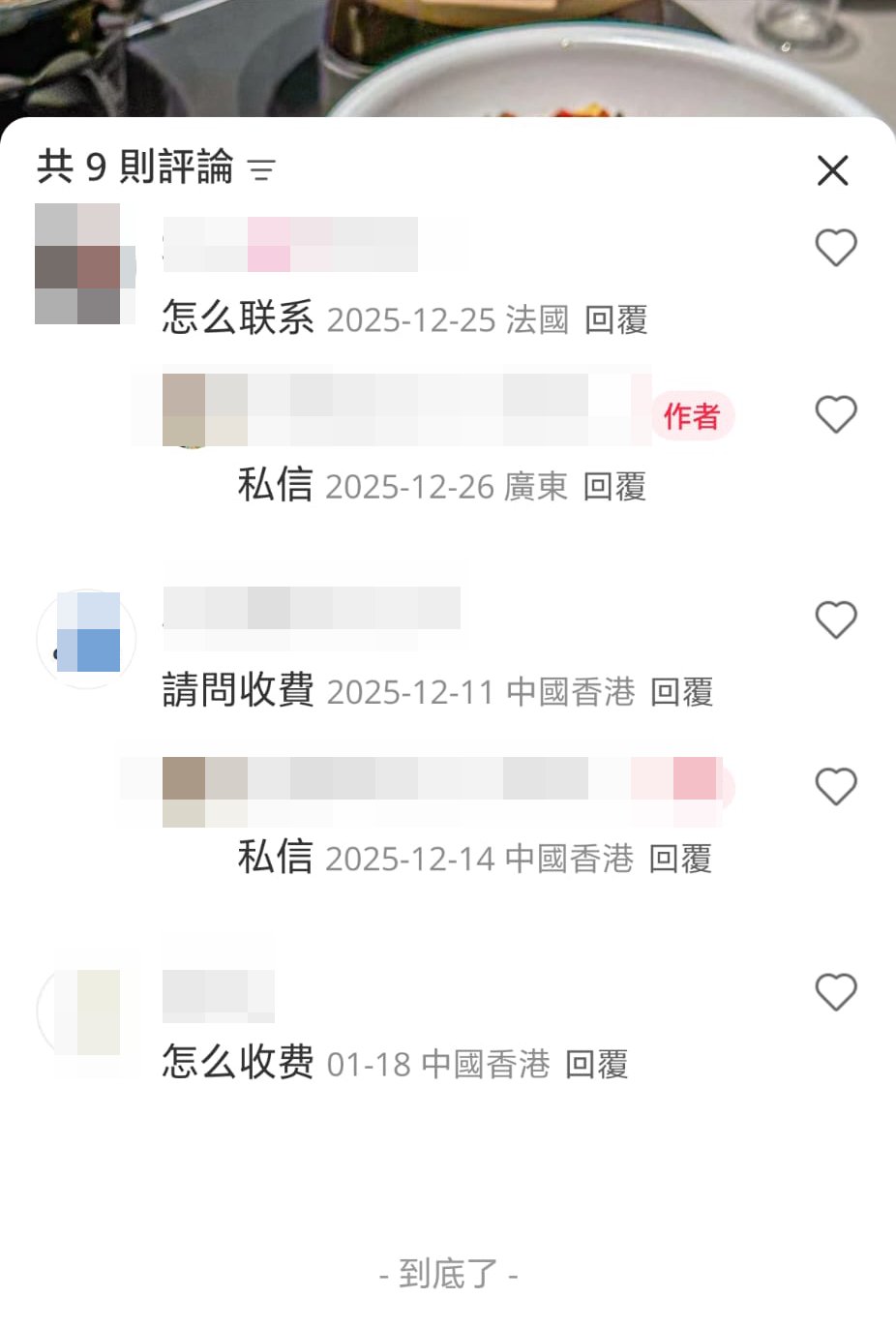Open the avatar of the 請問收費 commenter

[x=87, y=638]
